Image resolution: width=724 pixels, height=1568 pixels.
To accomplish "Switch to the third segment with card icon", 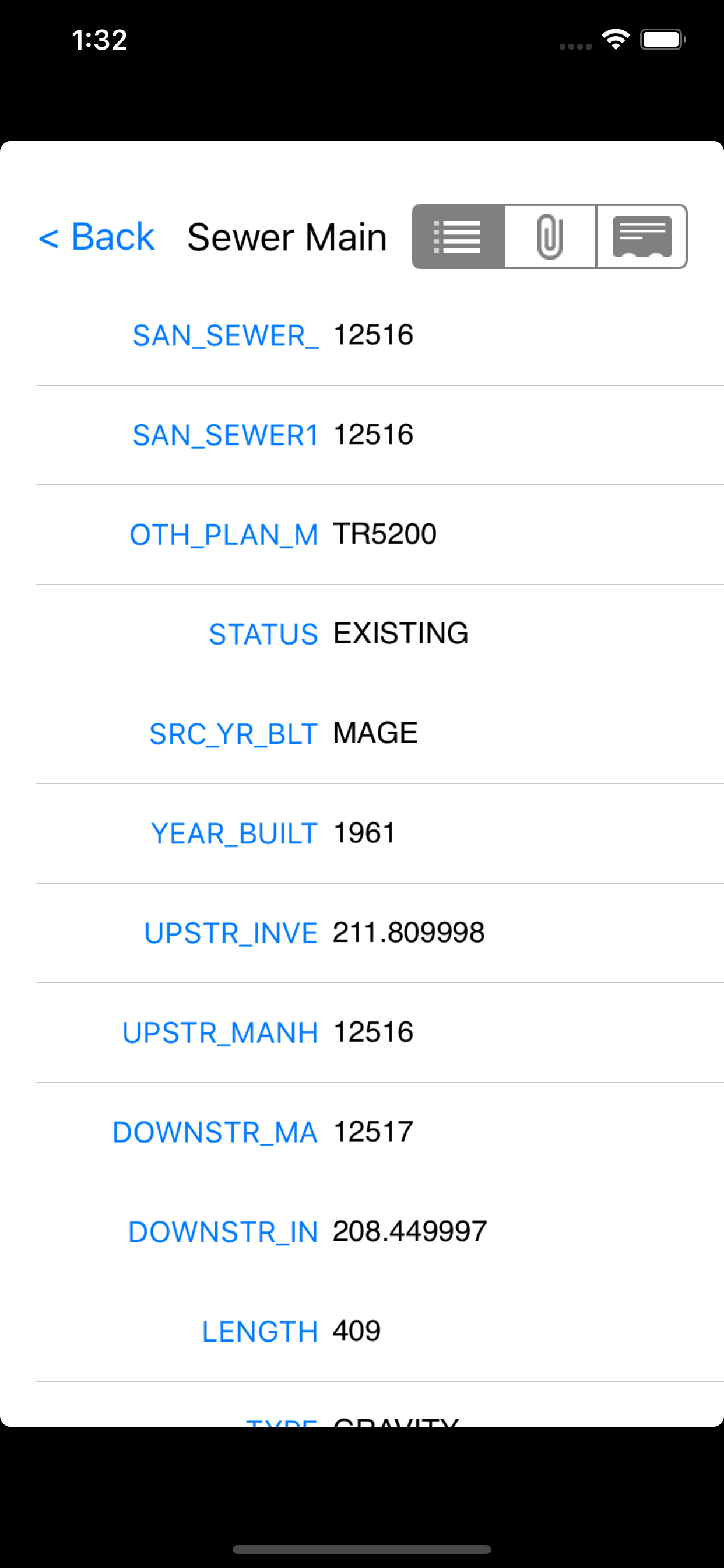I will [x=642, y=237].
